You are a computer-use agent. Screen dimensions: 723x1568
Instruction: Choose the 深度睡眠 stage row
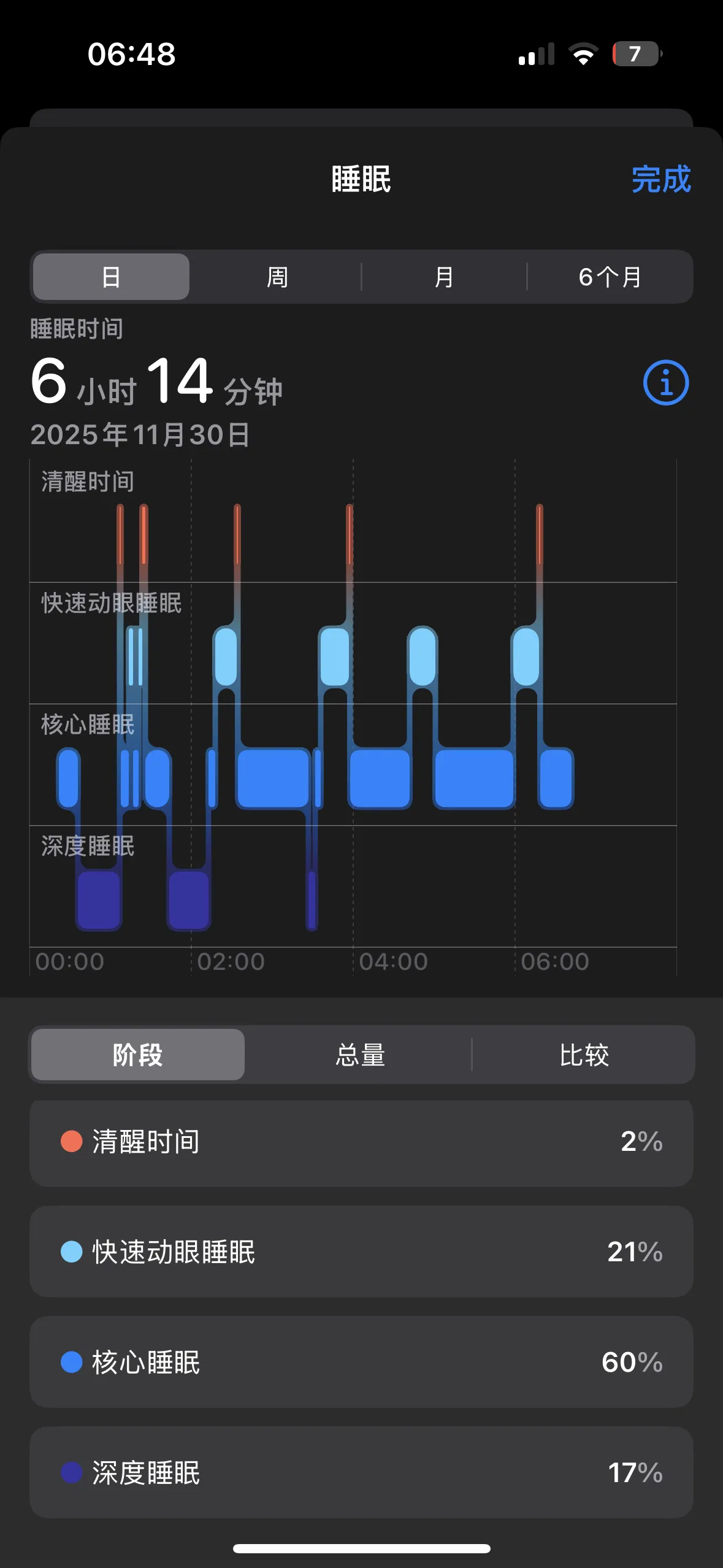pyautogui.click(x=361, y=1473)
